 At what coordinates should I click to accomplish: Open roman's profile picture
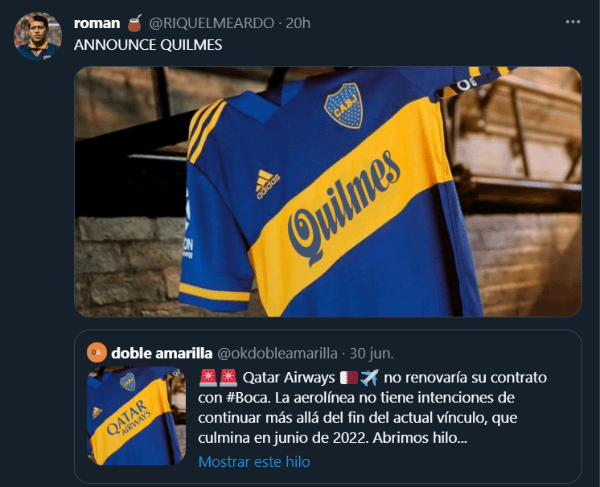[x=37, y=36]
